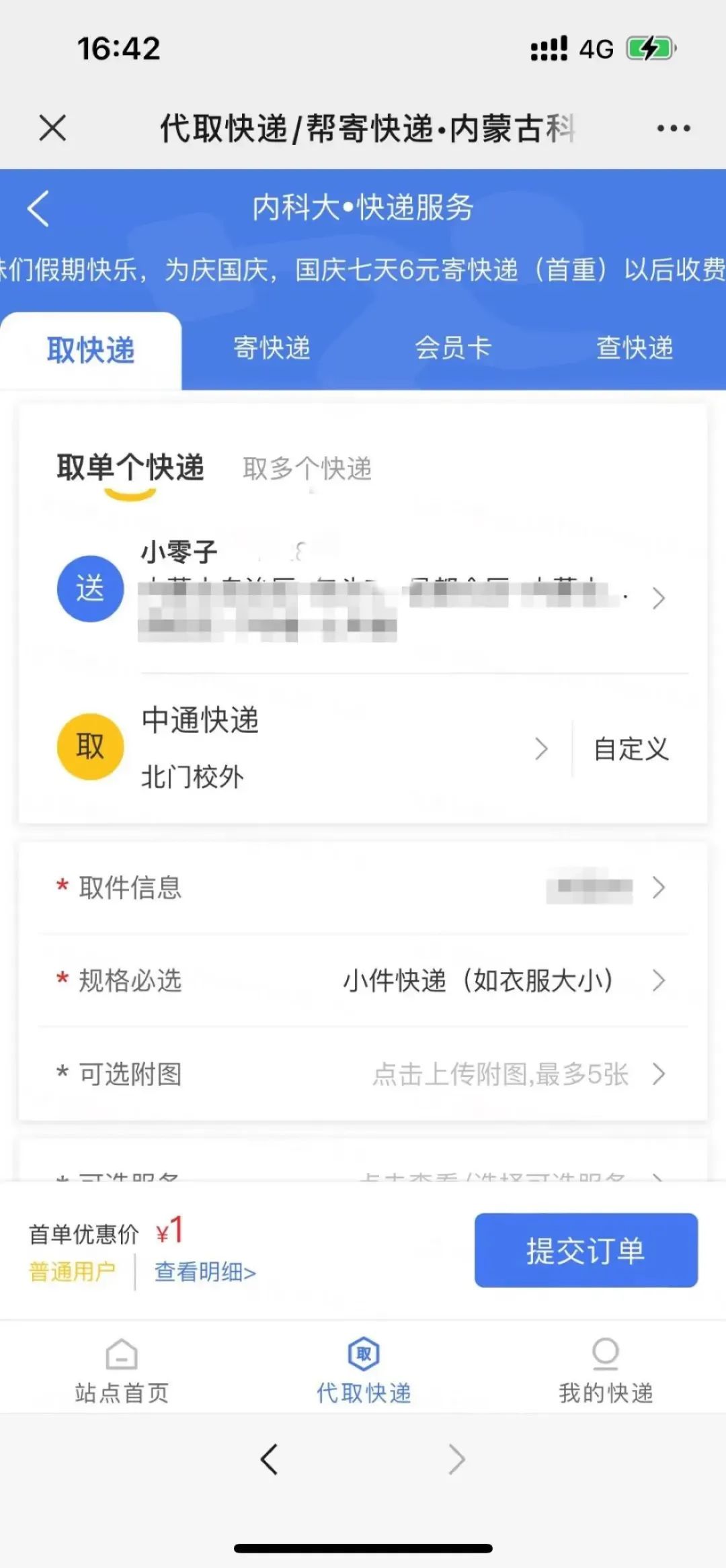Open the 会员卡 tab

coord(453,349)
